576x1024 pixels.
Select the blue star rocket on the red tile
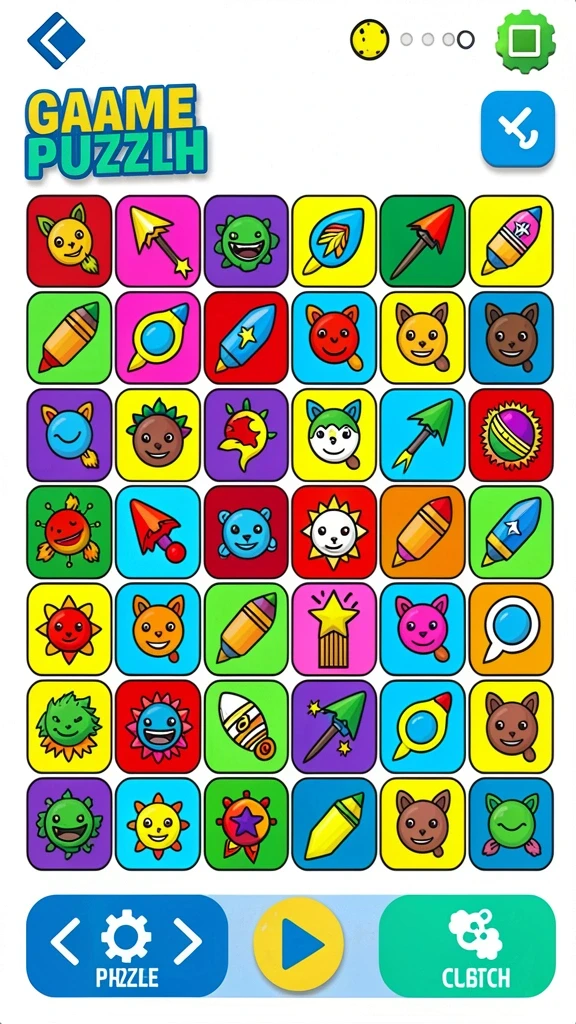[x=246, y=338]
